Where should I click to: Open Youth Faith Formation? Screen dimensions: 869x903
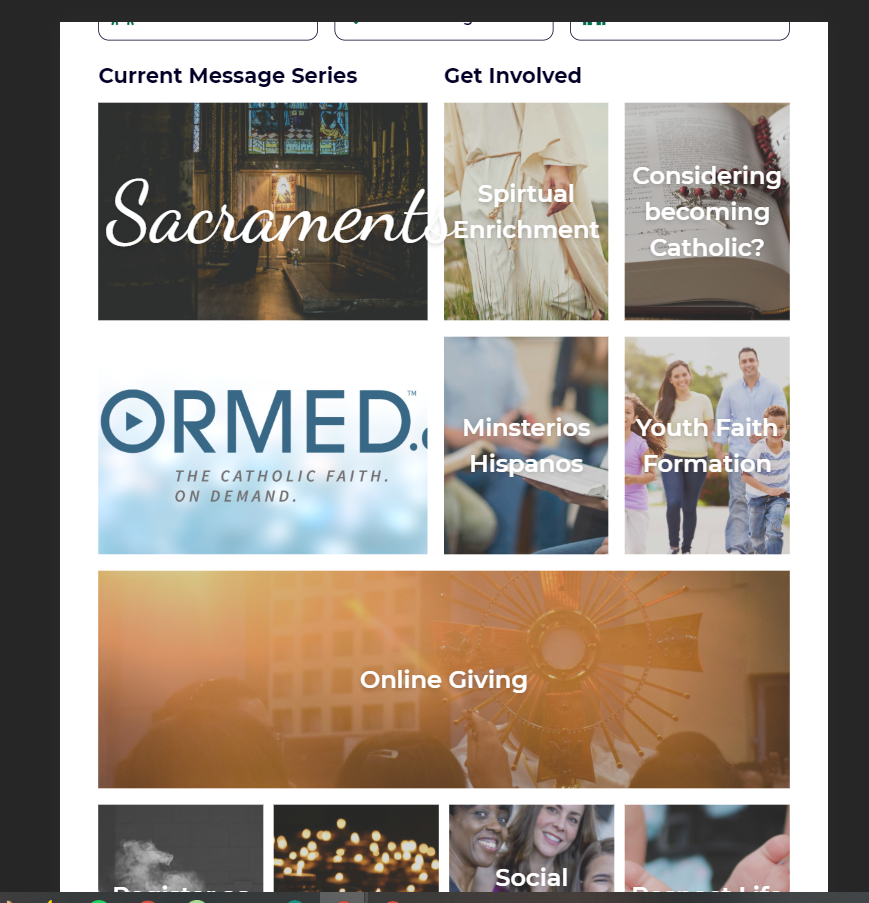coord(707,445)
